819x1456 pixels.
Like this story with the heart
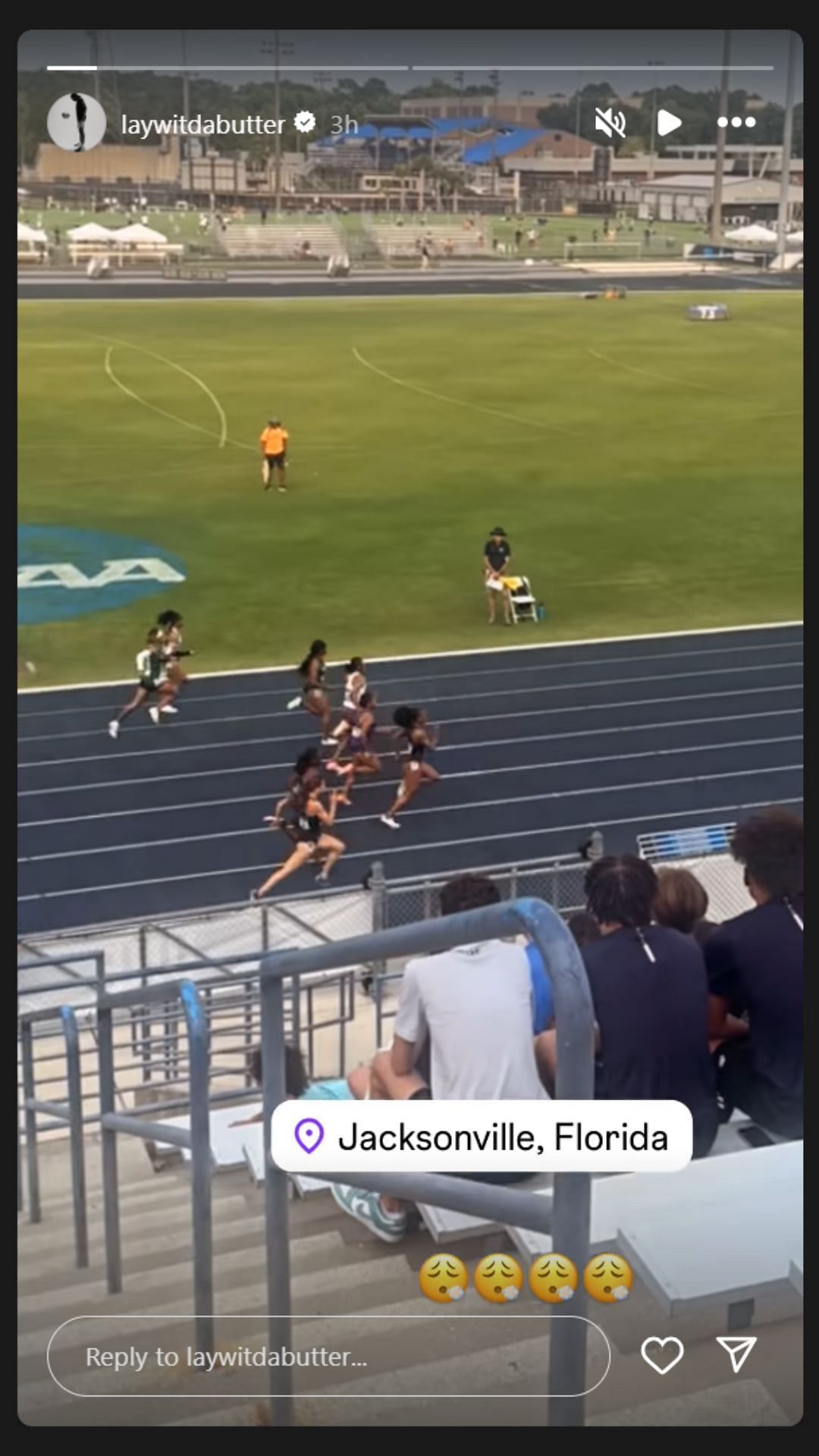[x=662, y=1355]
